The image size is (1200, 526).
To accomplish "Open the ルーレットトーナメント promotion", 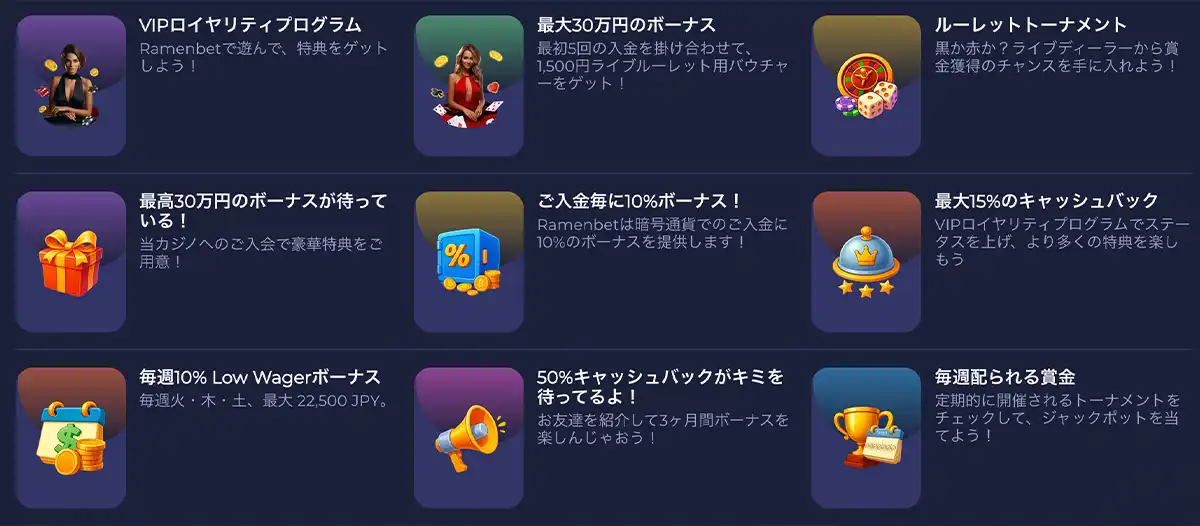I will (x=866, y=86).
